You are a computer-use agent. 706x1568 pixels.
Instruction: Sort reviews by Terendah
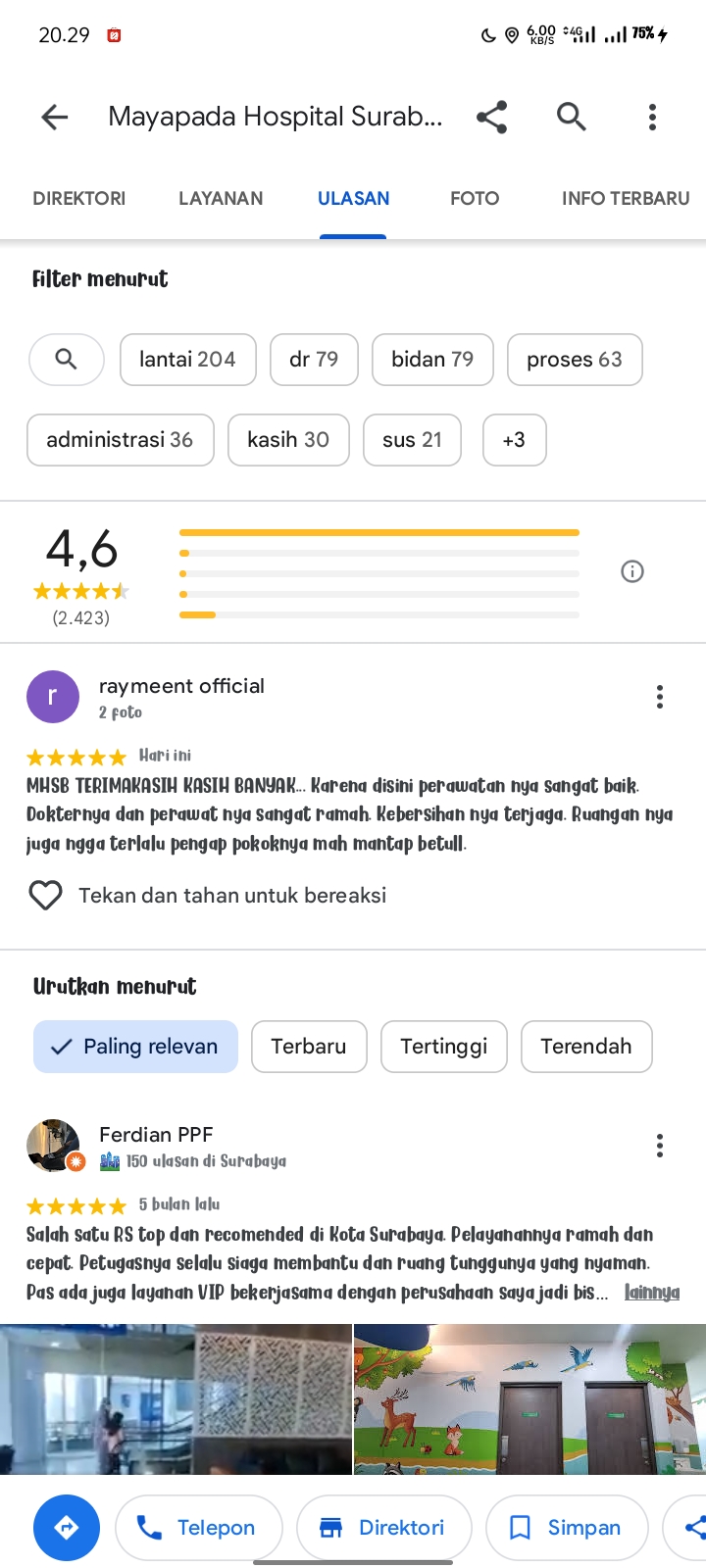tap(586, 1047)
